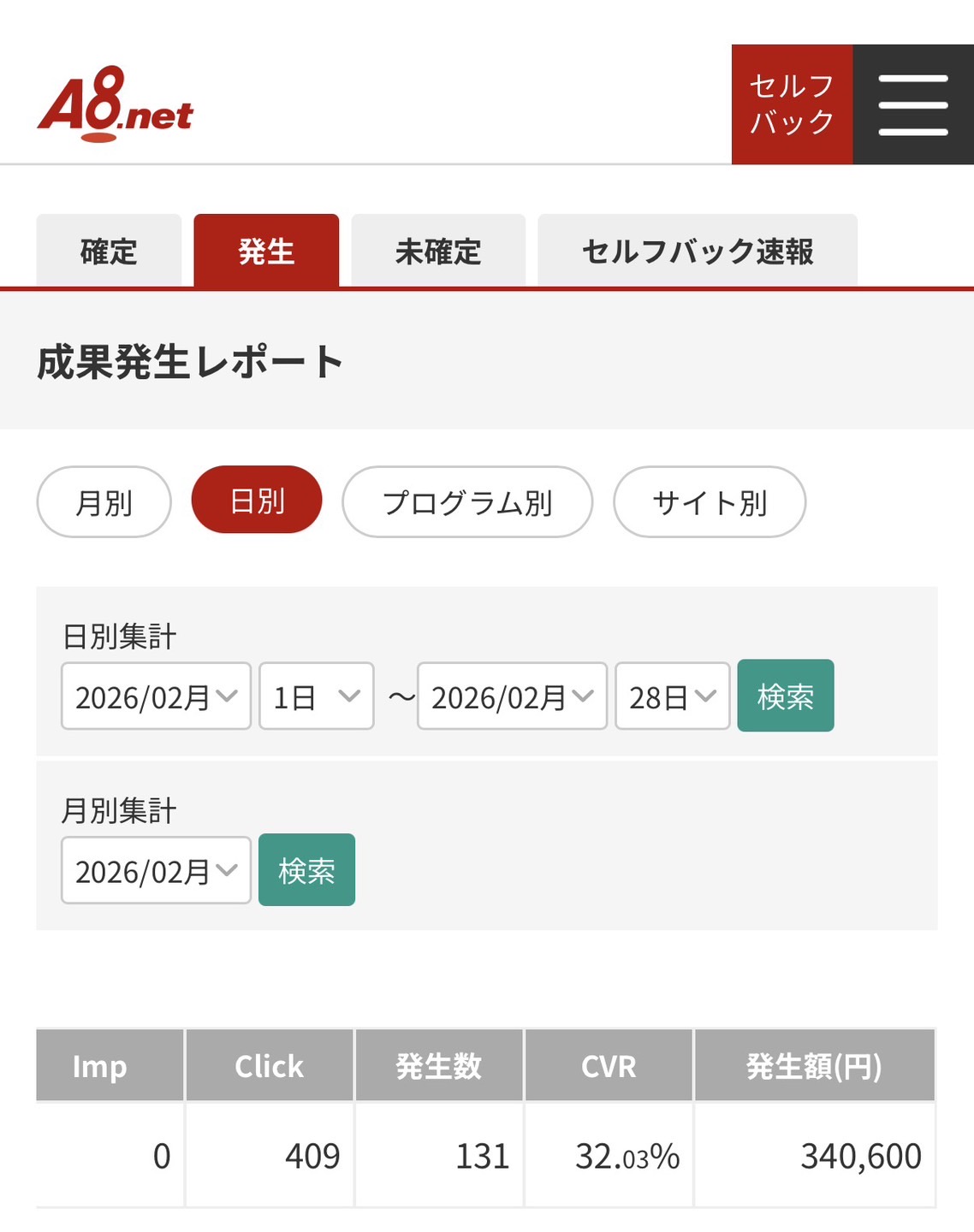Screen dimensions: 974x1232
Task: Expand the 1日 start day dropdown
Action: [x=317, y=696]
